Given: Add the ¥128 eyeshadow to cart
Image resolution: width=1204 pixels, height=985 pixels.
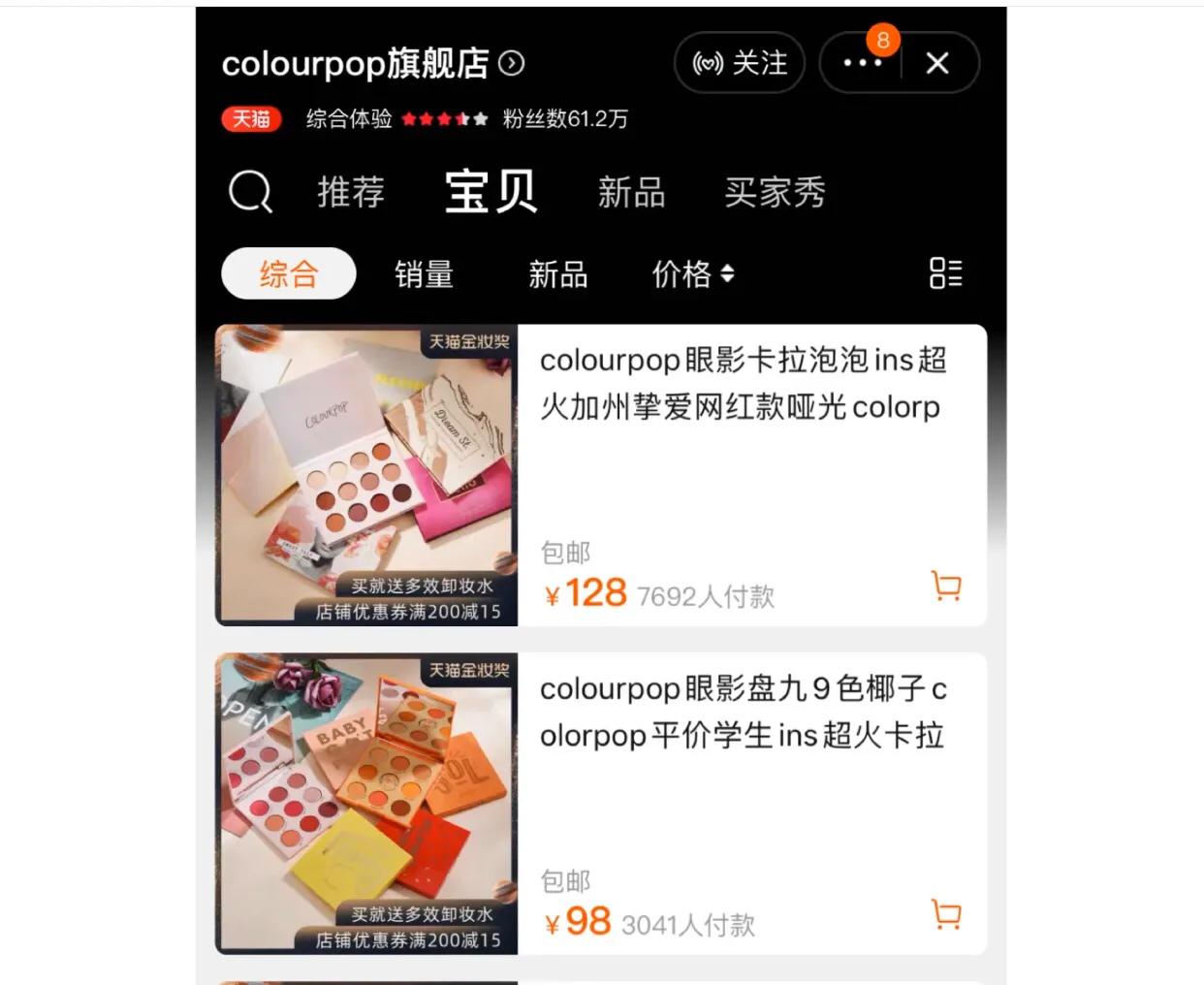Looking at the screenshot, I should click(x=945, y=586).
